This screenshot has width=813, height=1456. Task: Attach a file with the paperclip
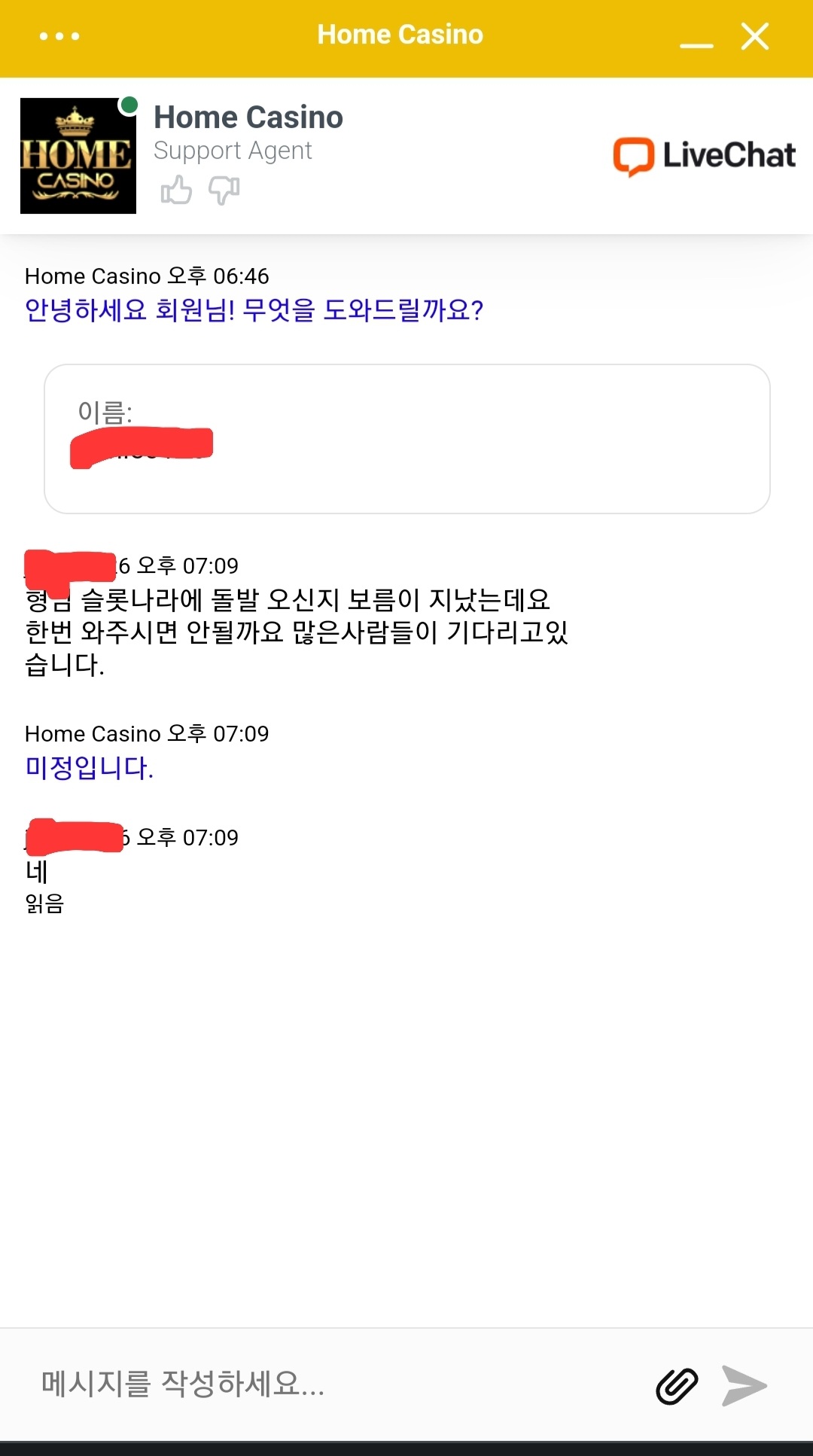[x=677, y=1386]
